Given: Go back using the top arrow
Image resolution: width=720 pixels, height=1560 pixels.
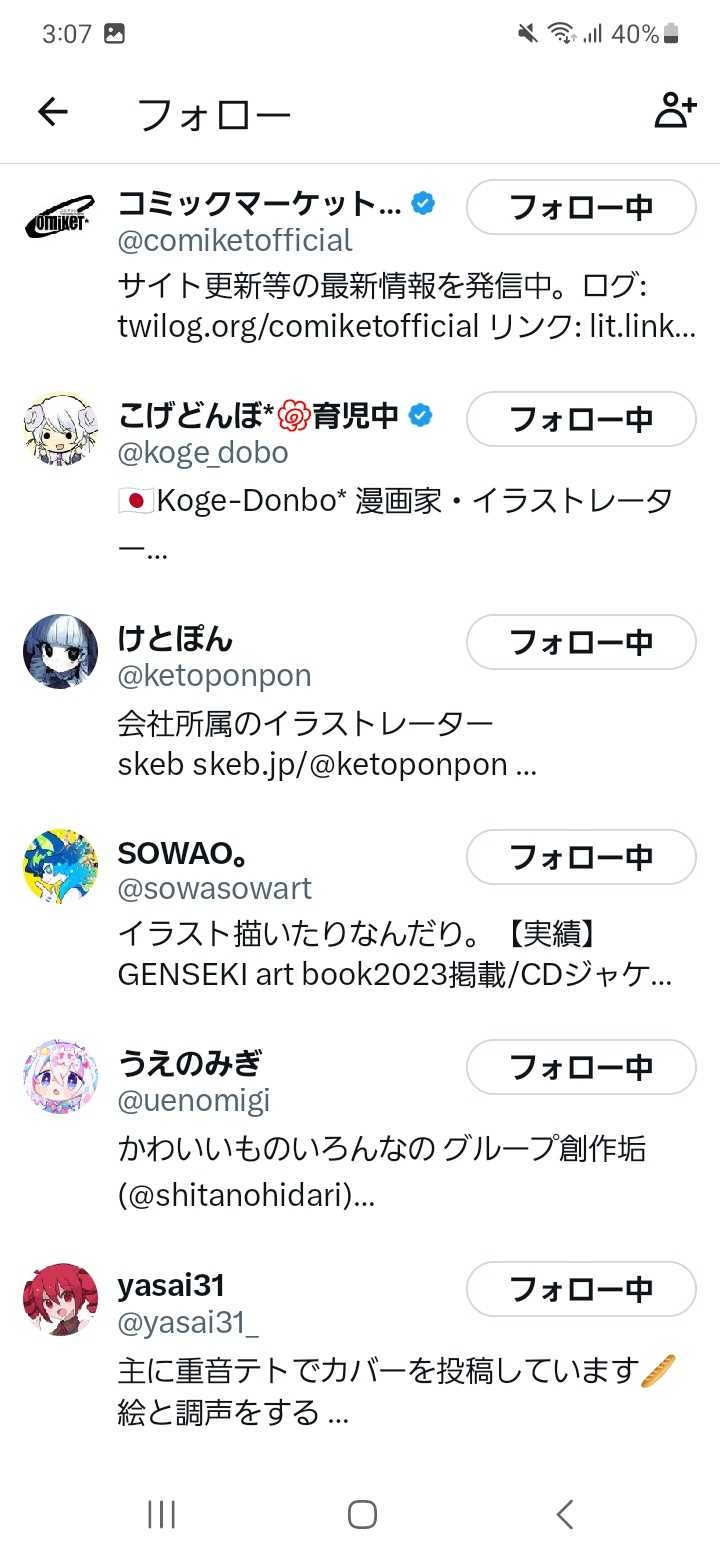Looking at the screenshot, I should point(52,112).
